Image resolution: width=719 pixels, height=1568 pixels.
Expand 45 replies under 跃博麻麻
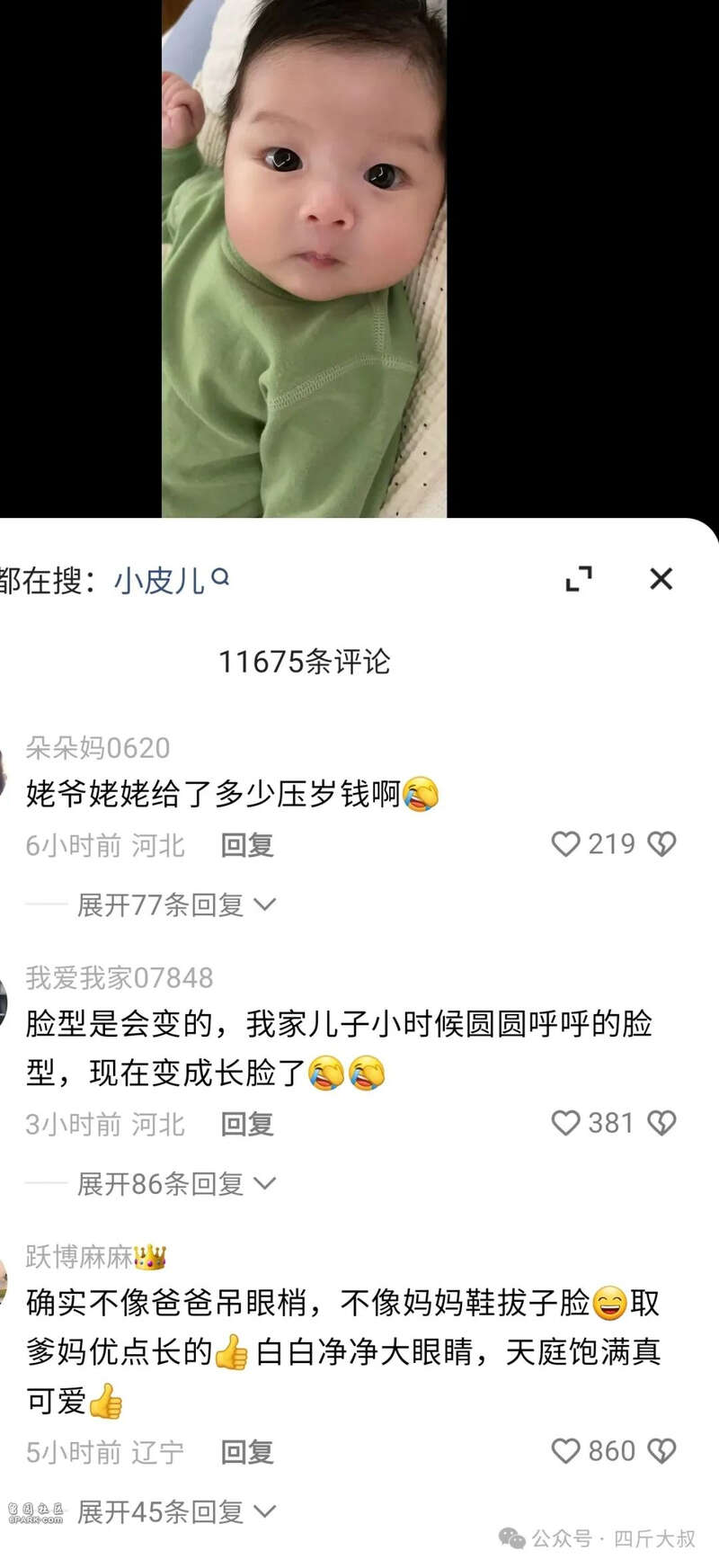(x=175, y=1511)
